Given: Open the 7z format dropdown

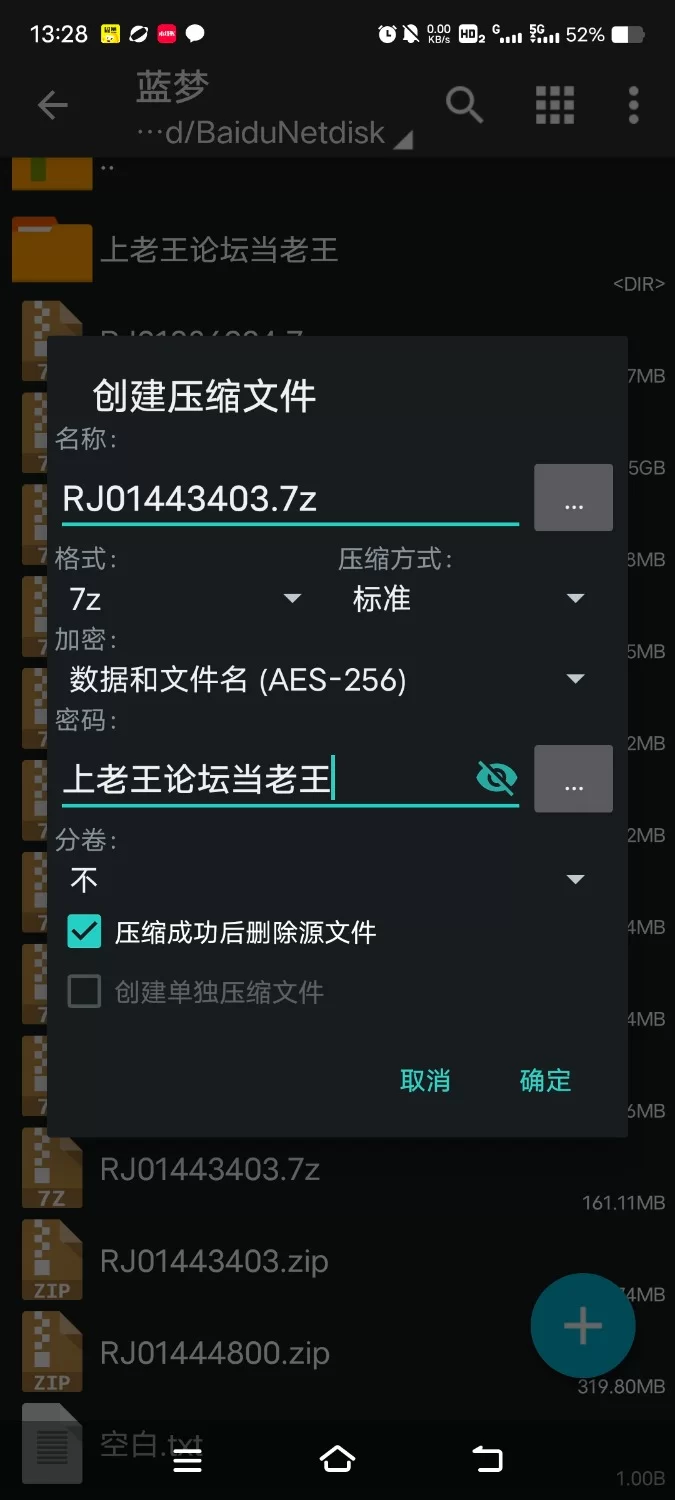Looking at the screenshot, I should pyautogui.click(x=185, y=599).
